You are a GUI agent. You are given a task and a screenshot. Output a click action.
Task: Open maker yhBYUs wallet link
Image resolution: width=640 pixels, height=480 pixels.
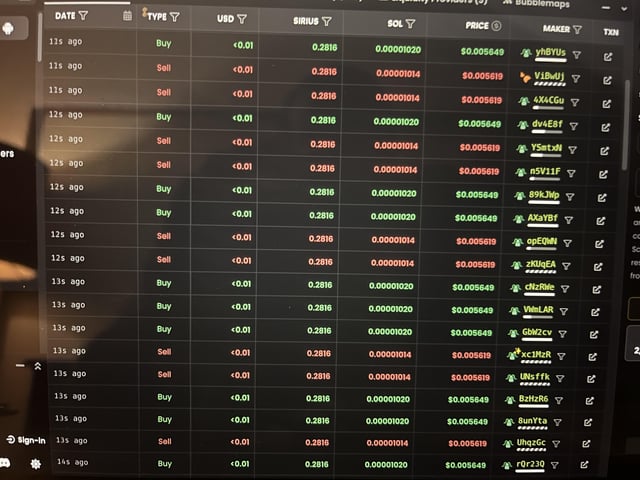click(x=549, y=52)
